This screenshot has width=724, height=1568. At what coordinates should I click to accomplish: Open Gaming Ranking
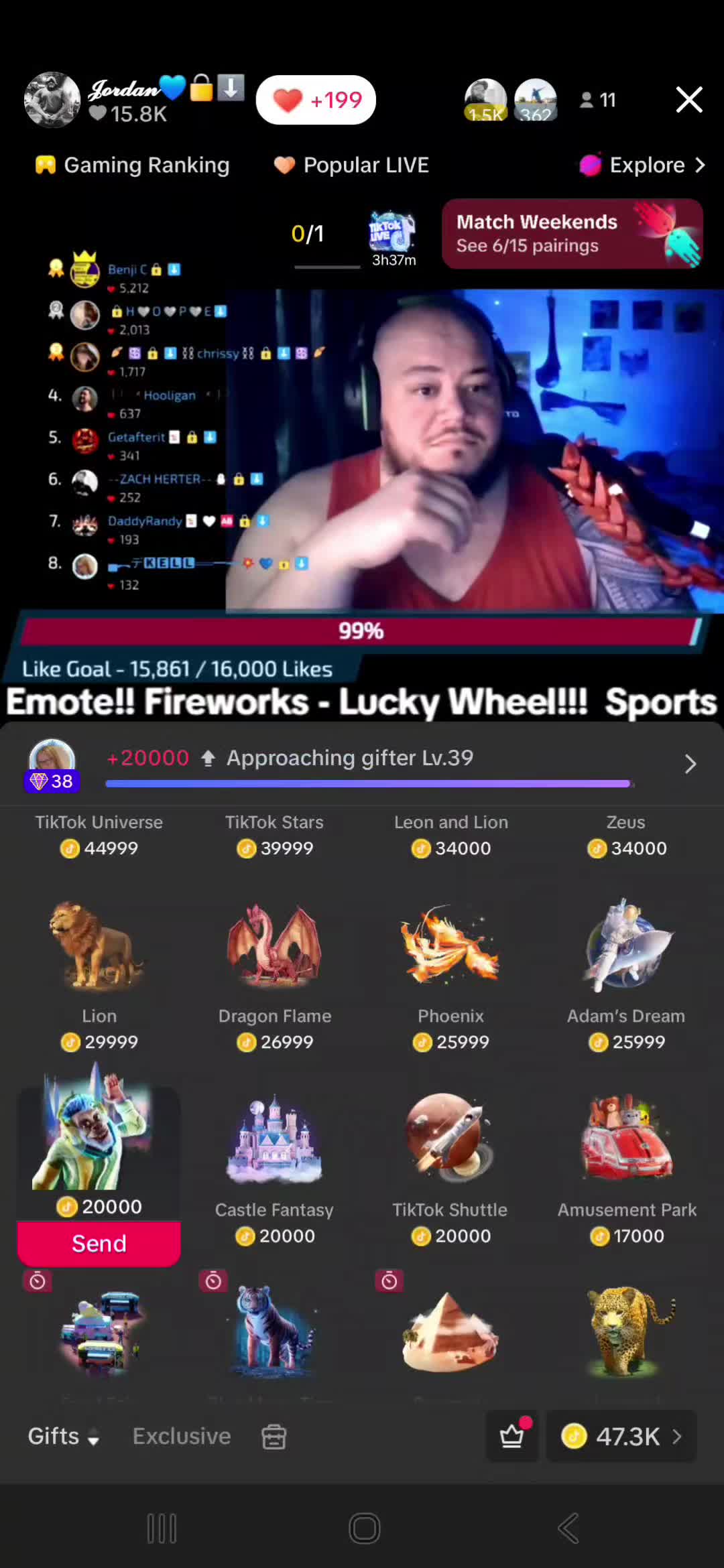point(133,165)
